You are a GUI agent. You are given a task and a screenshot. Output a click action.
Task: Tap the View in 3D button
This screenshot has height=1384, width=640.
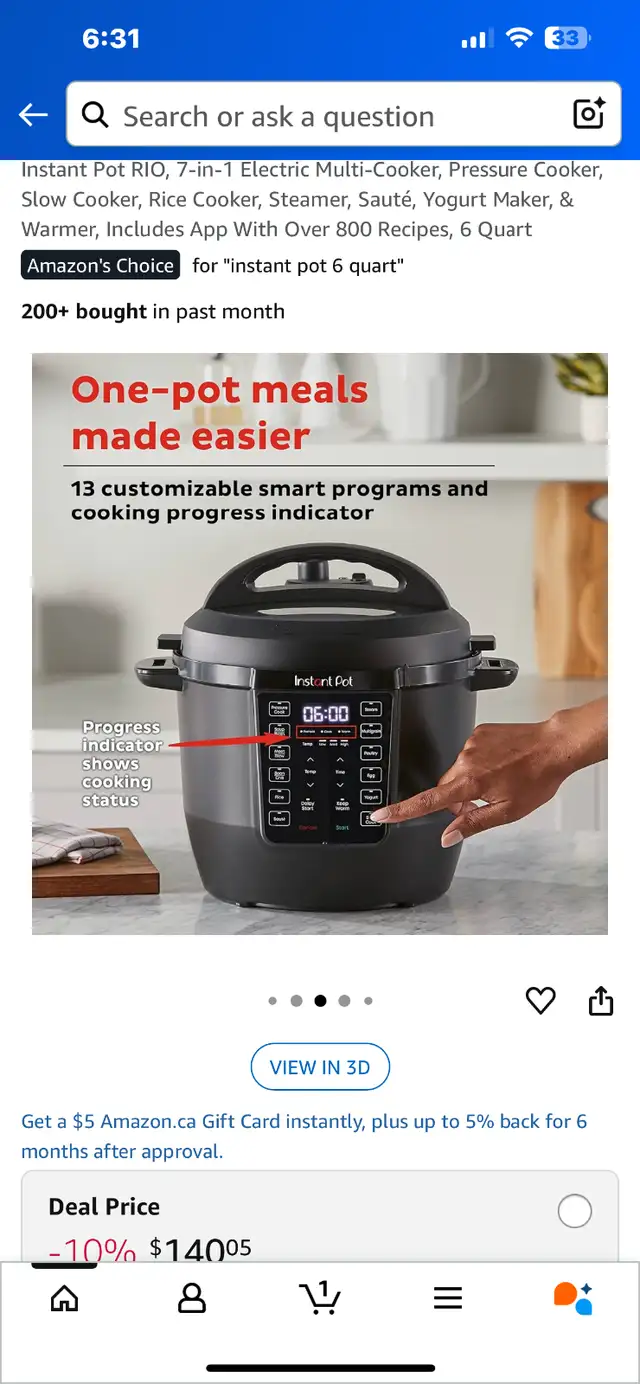pyautogui.click(x=320, y=1067)
